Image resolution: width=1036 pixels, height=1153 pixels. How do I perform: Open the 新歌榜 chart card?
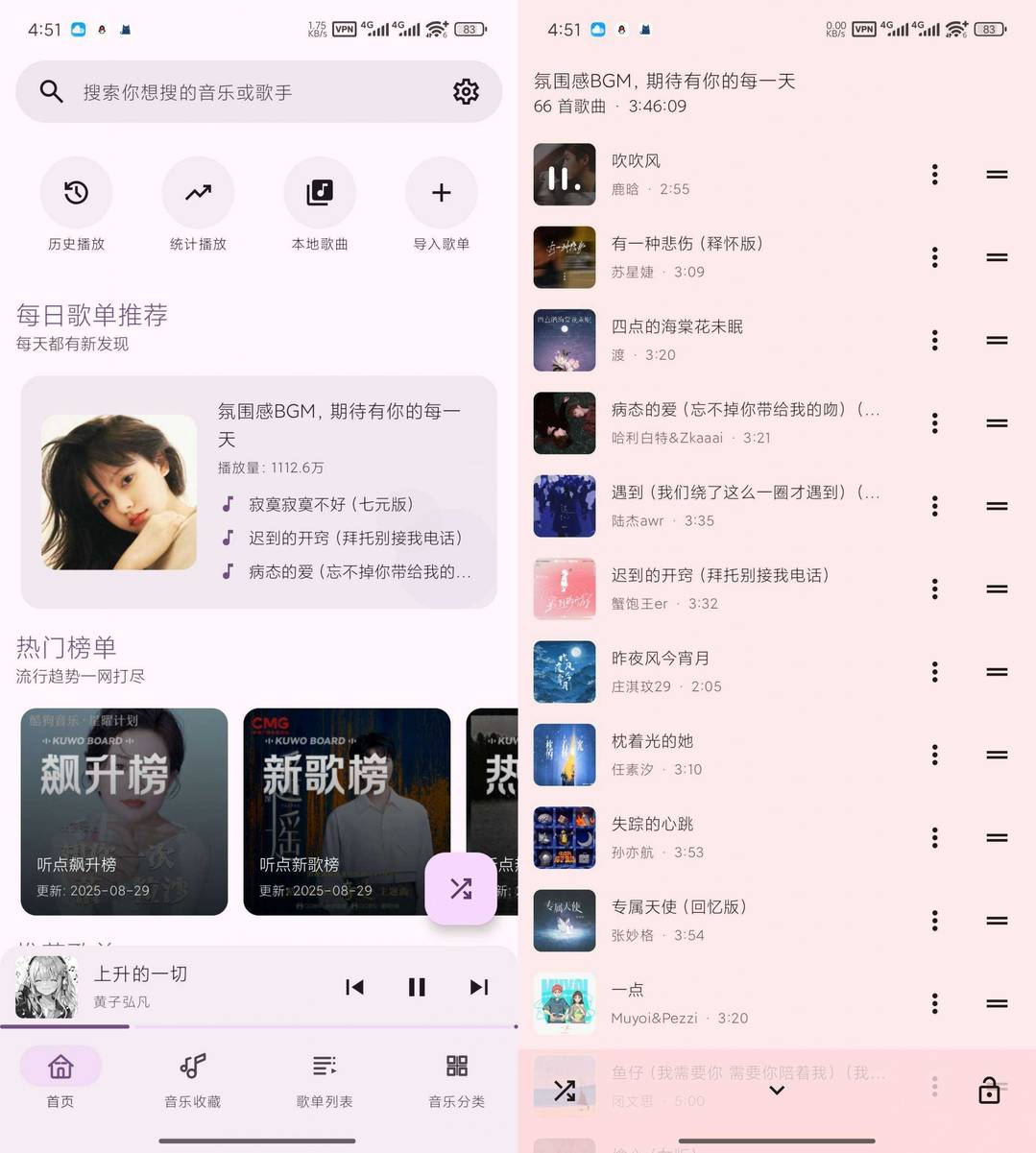pos(347,811)
